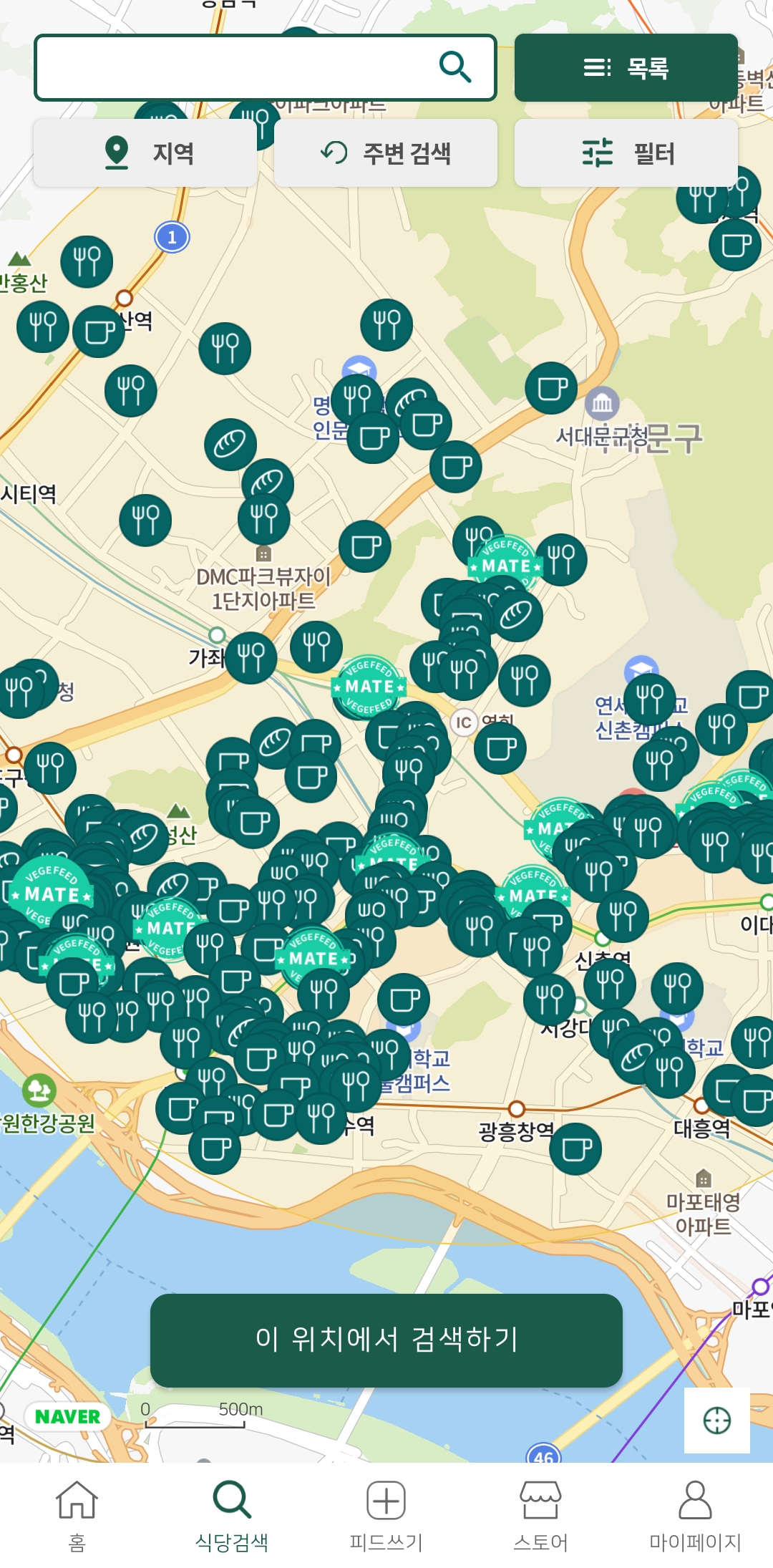
Task: Select the restaurant marker near 대흥역
Action: (670, 1073)
